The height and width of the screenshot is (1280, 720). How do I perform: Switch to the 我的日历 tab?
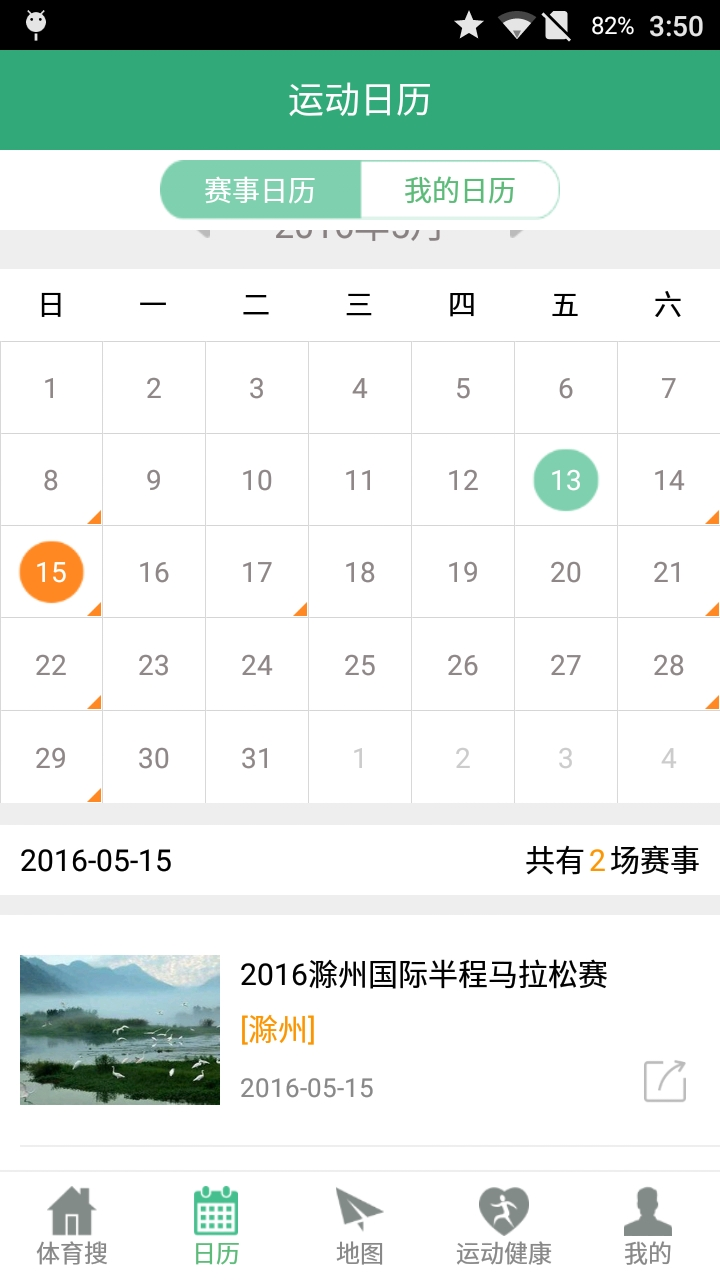tap(459, 190)
